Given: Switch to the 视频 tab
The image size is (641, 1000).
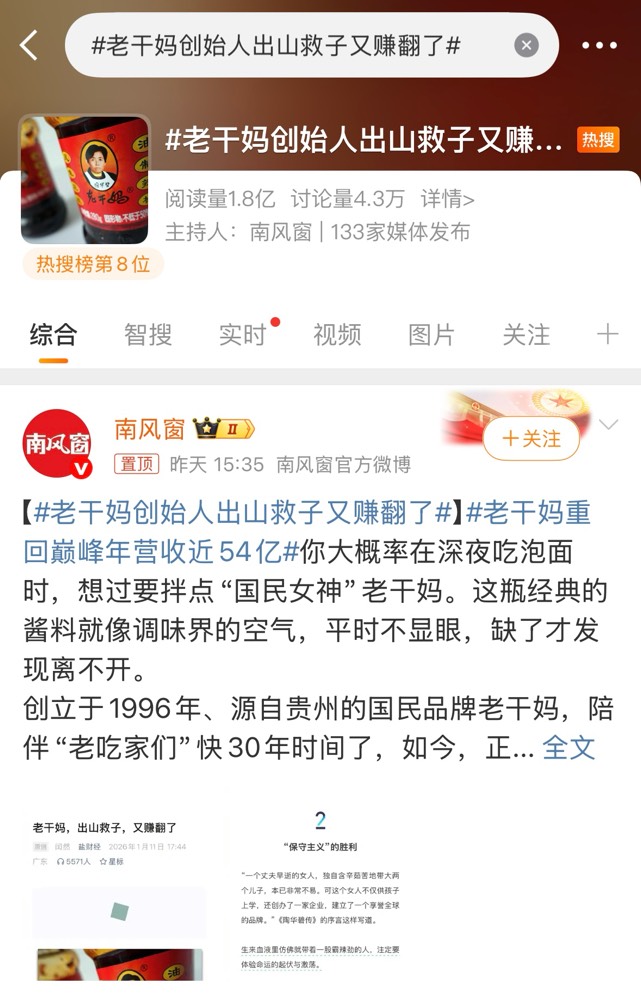Looking at the screenshot, I should click(337, 335).
